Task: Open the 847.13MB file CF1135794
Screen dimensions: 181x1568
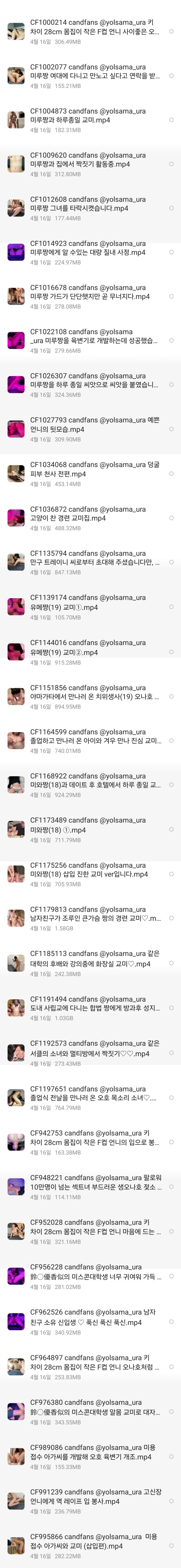Action: click(x=91, y=563)
